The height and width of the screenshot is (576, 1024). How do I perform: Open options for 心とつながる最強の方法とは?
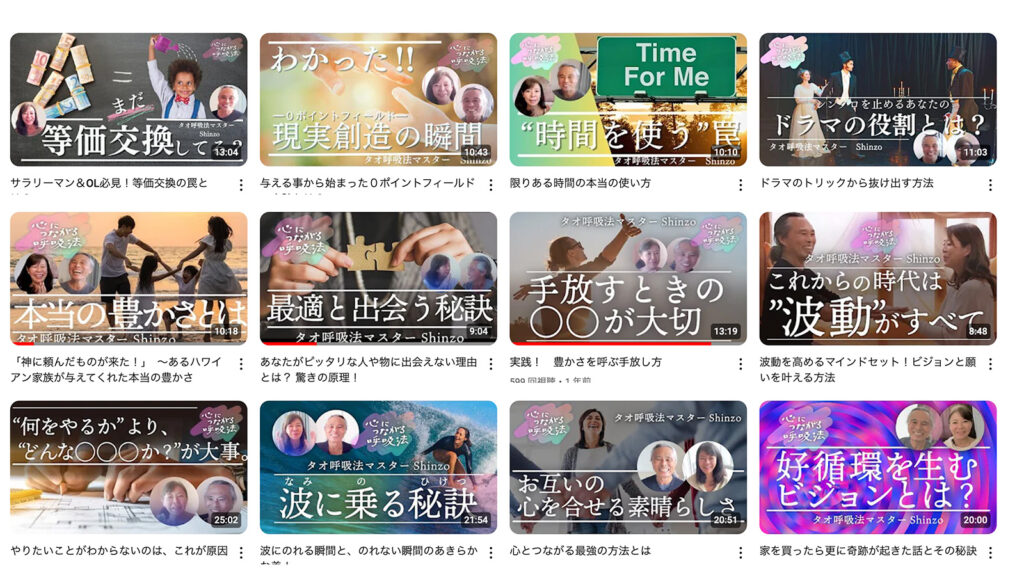coord(741,553)
